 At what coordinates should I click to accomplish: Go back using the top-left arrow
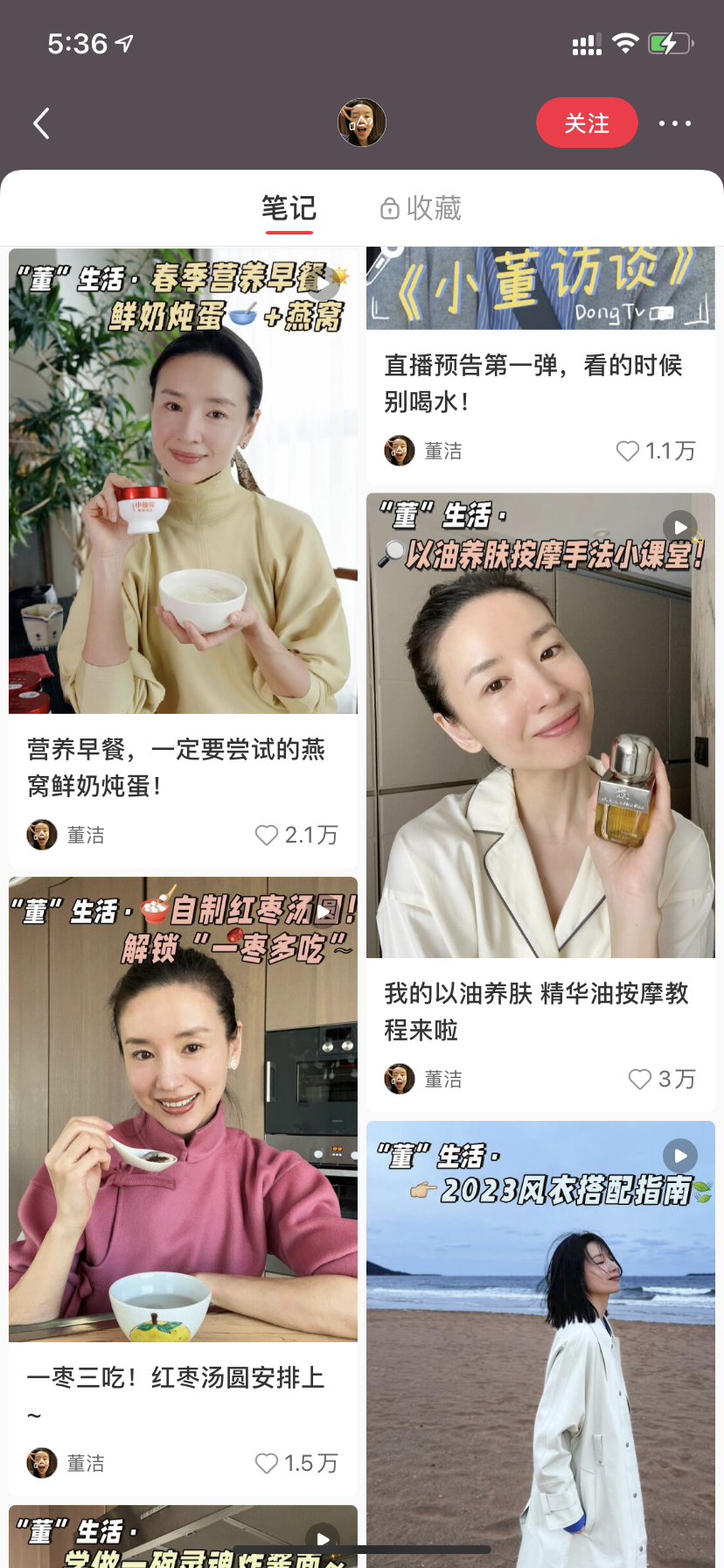pyautogui.click(x=41, y=123)
